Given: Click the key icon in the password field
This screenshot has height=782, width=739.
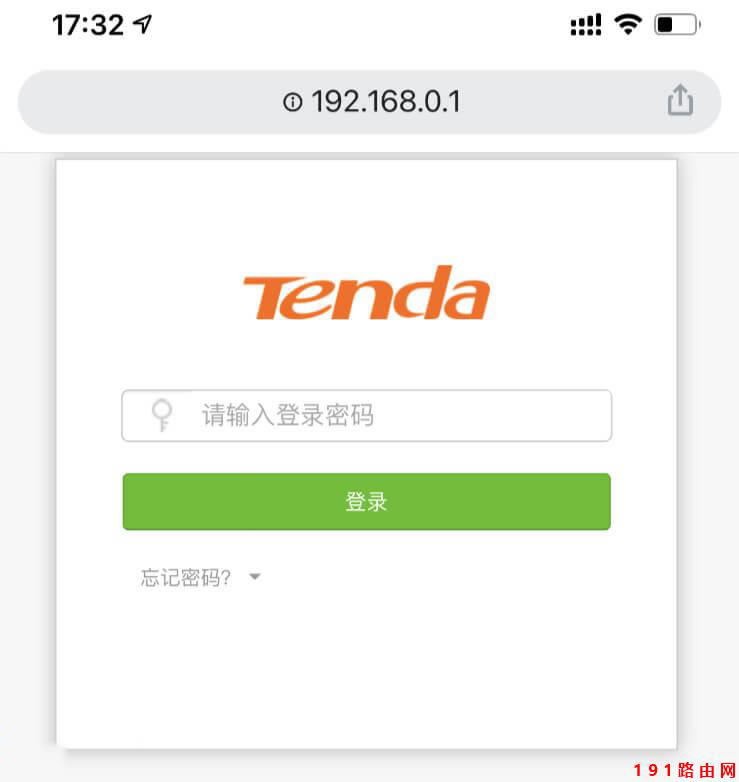Looking at the screenshot, I should [159, 414].
